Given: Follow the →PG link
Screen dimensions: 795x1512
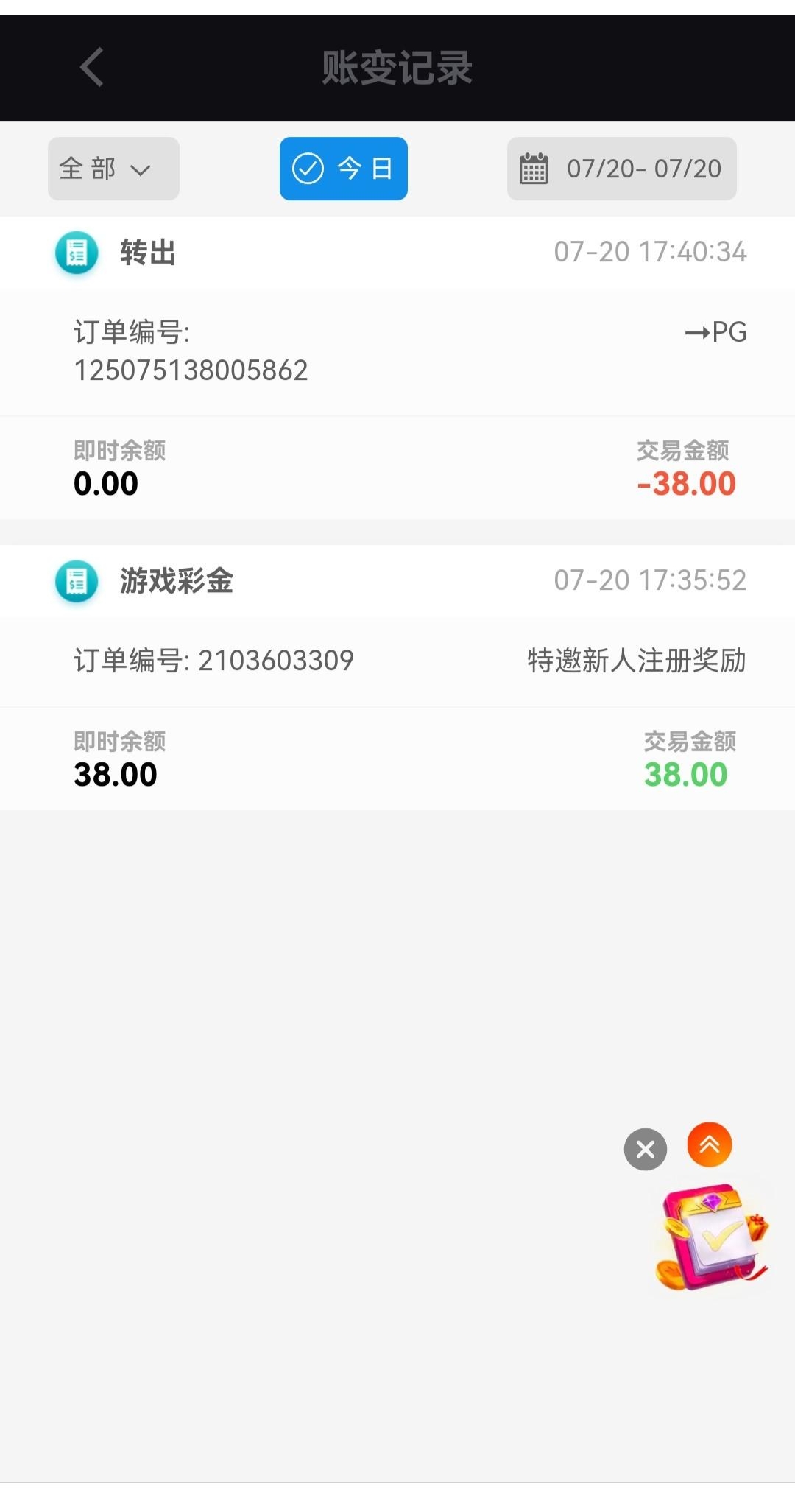Looking at the screenshot, I should (714, 332).
